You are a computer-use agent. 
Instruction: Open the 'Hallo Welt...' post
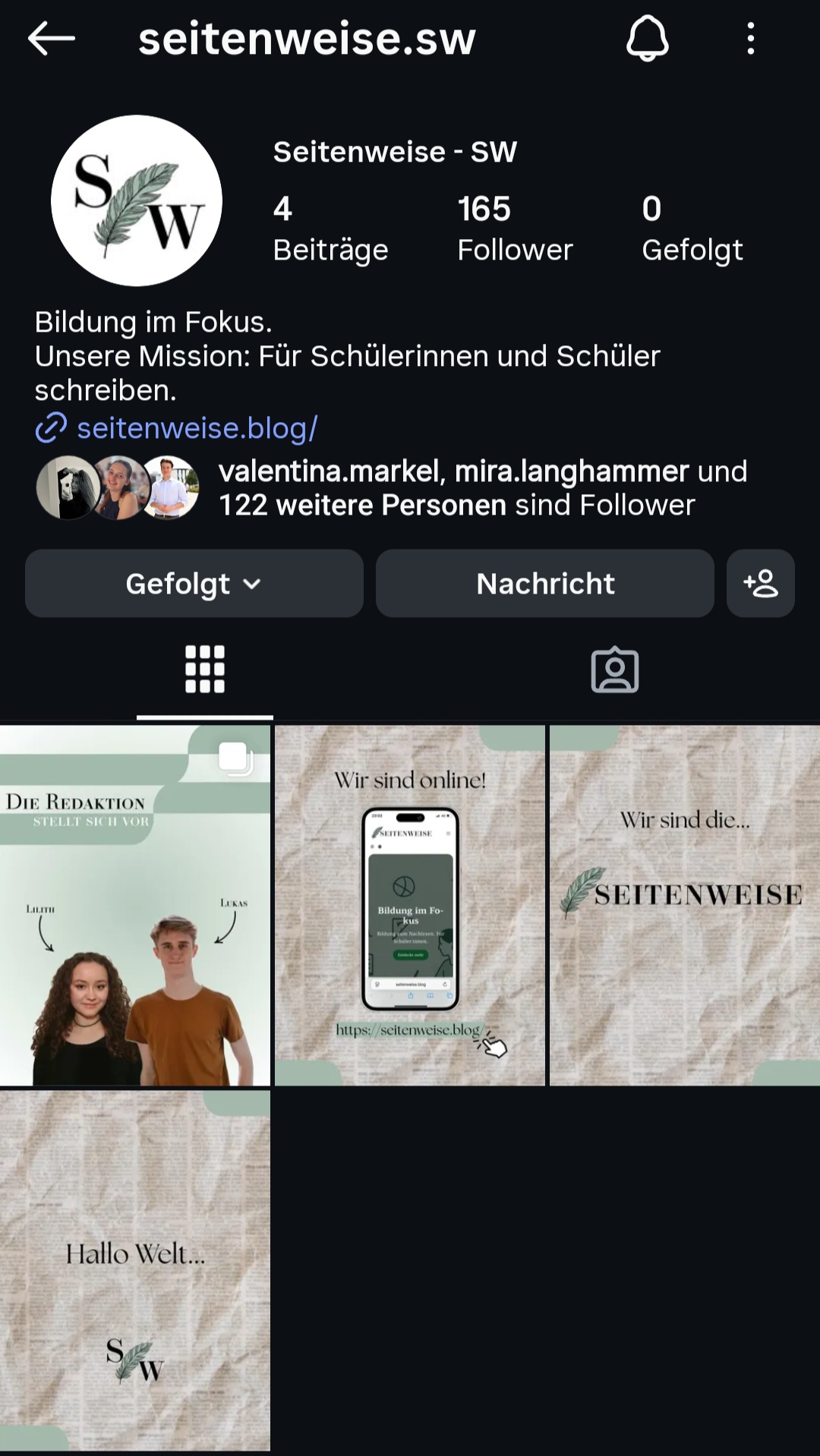(135, 1271)
